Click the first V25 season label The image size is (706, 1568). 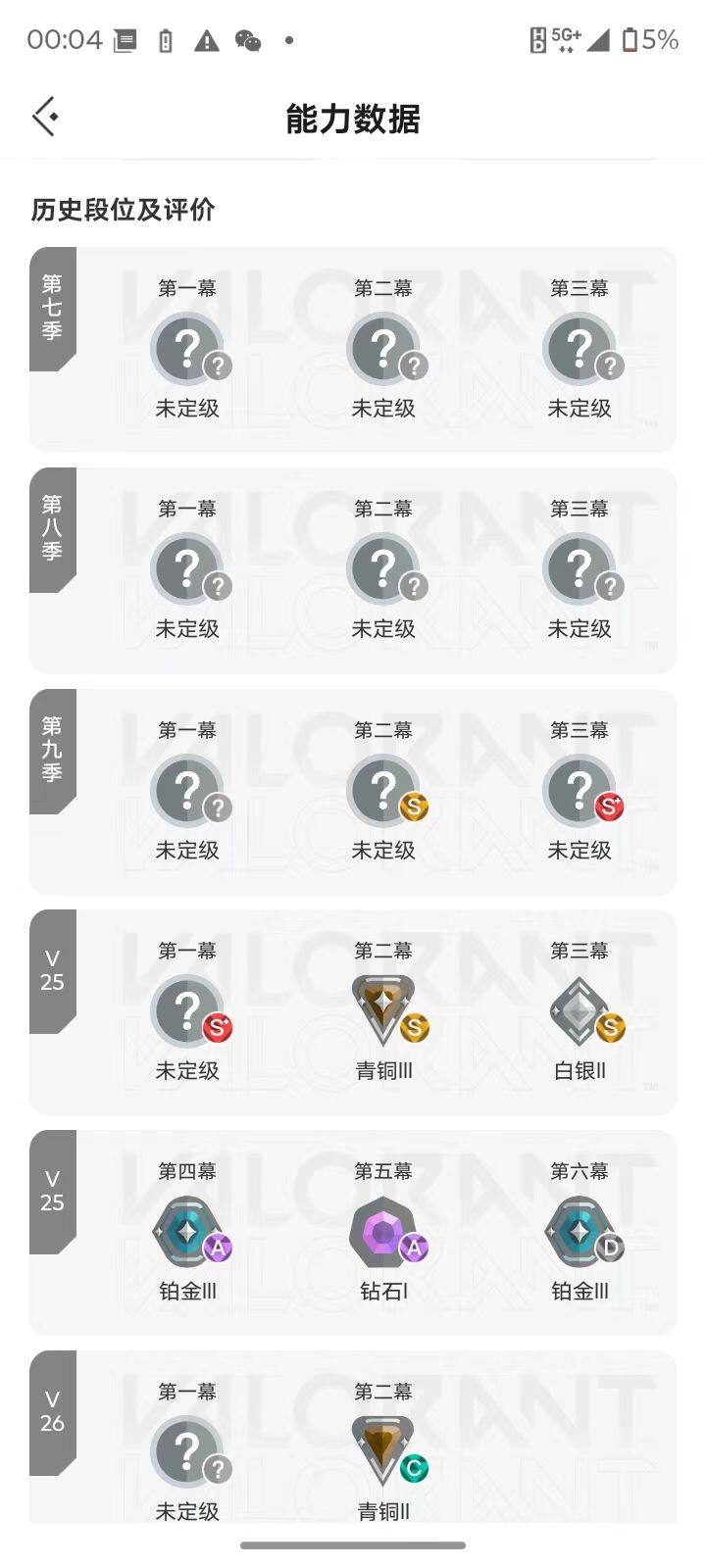coord(51,970)
